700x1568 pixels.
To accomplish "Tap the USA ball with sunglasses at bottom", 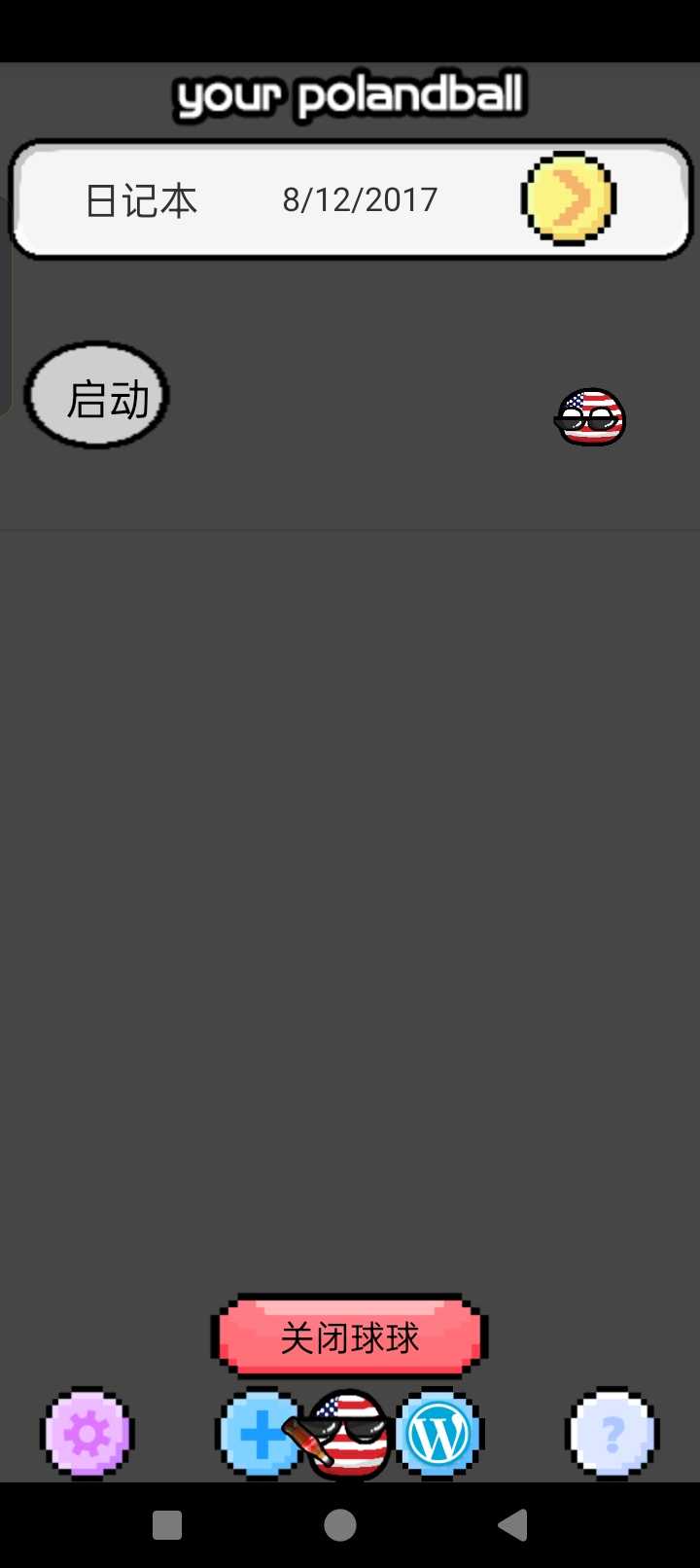I will click(x=352, y=1436).
